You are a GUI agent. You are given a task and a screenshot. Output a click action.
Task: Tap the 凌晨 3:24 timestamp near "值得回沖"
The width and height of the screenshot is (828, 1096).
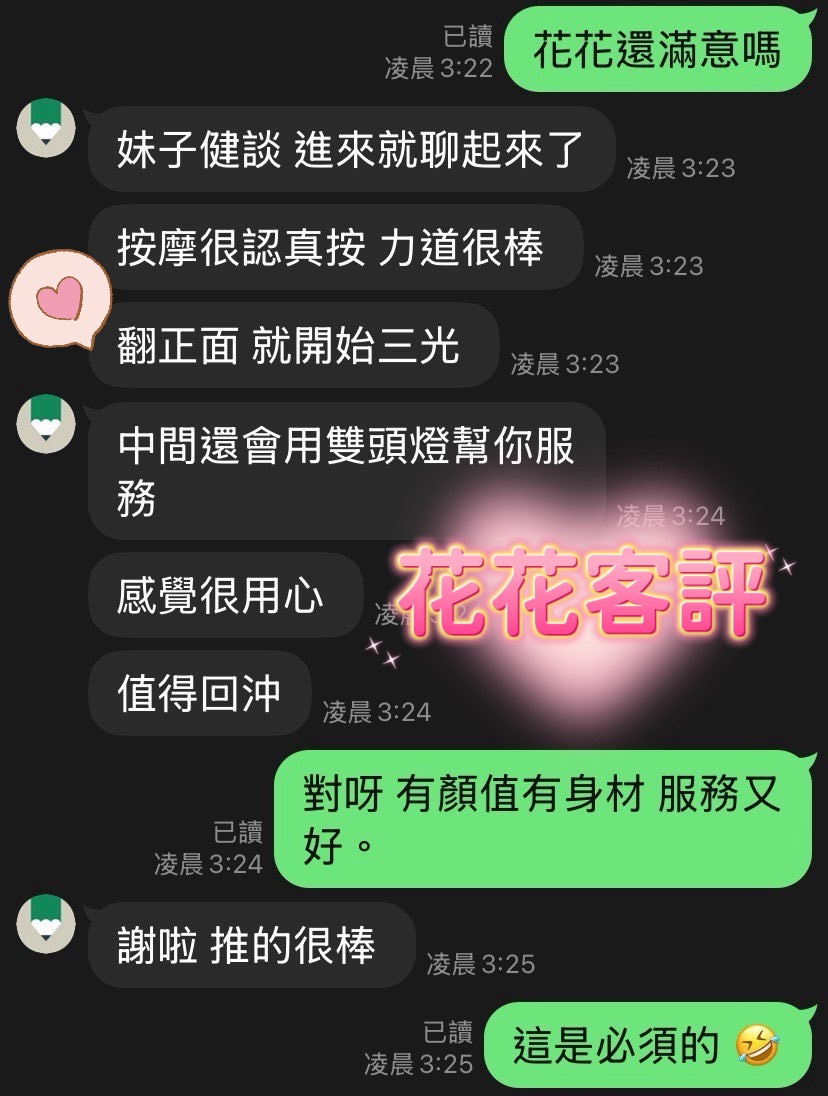pos(377,712)
